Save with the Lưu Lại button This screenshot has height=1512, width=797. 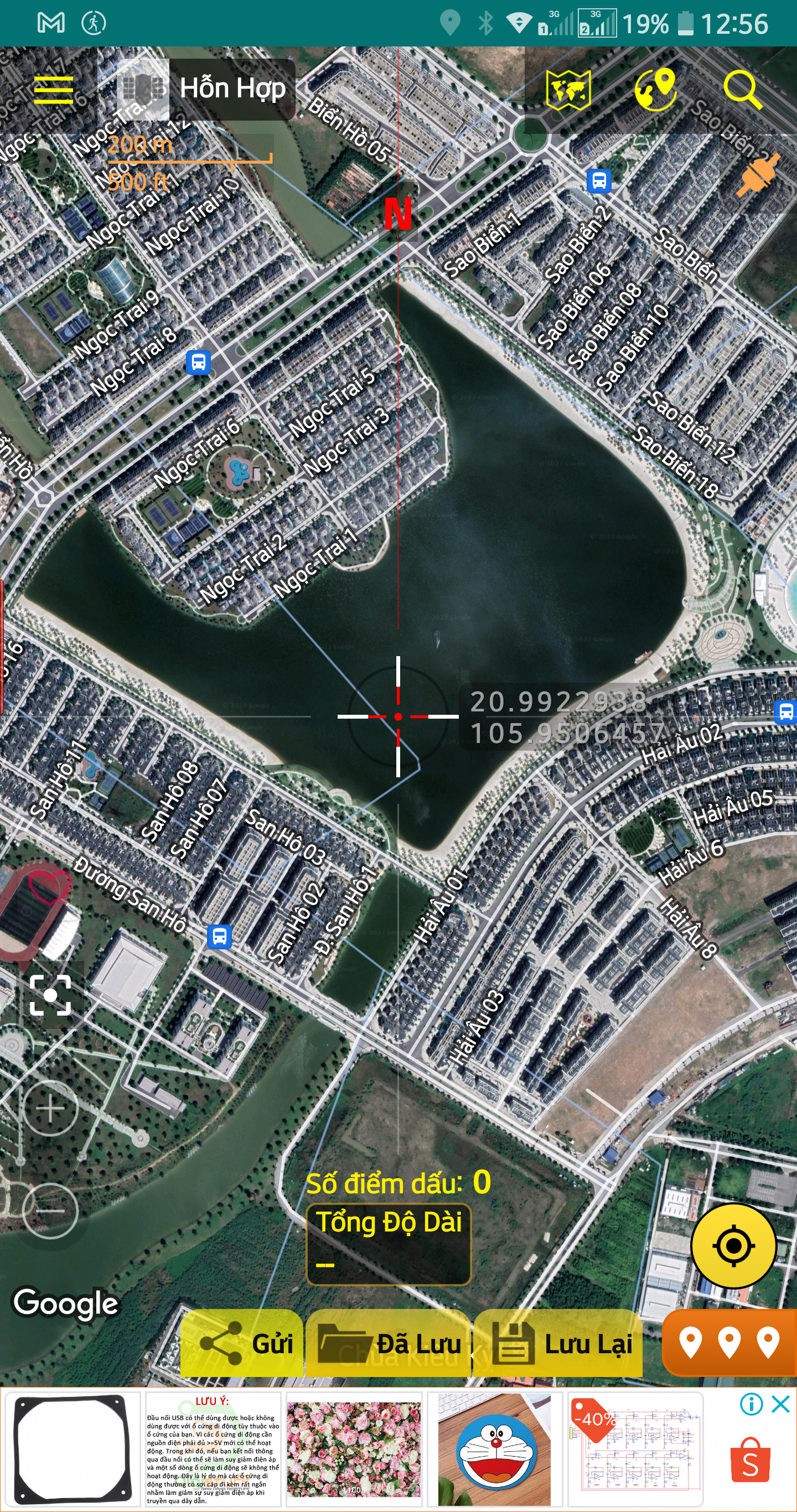558,1344
